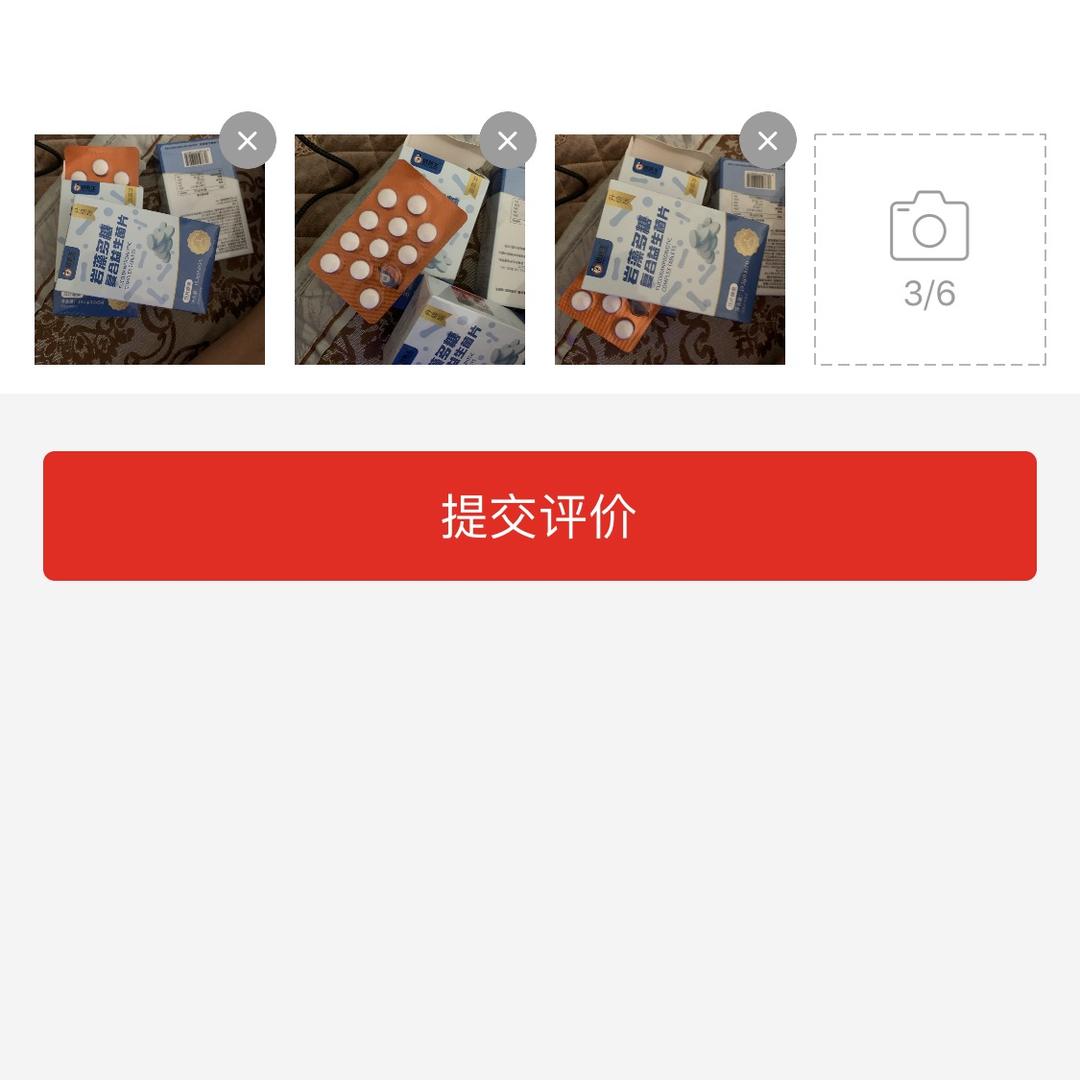Remove the second uploaded photo
The height and width of the screenshot is (1080, 1080).
point(507,141)
